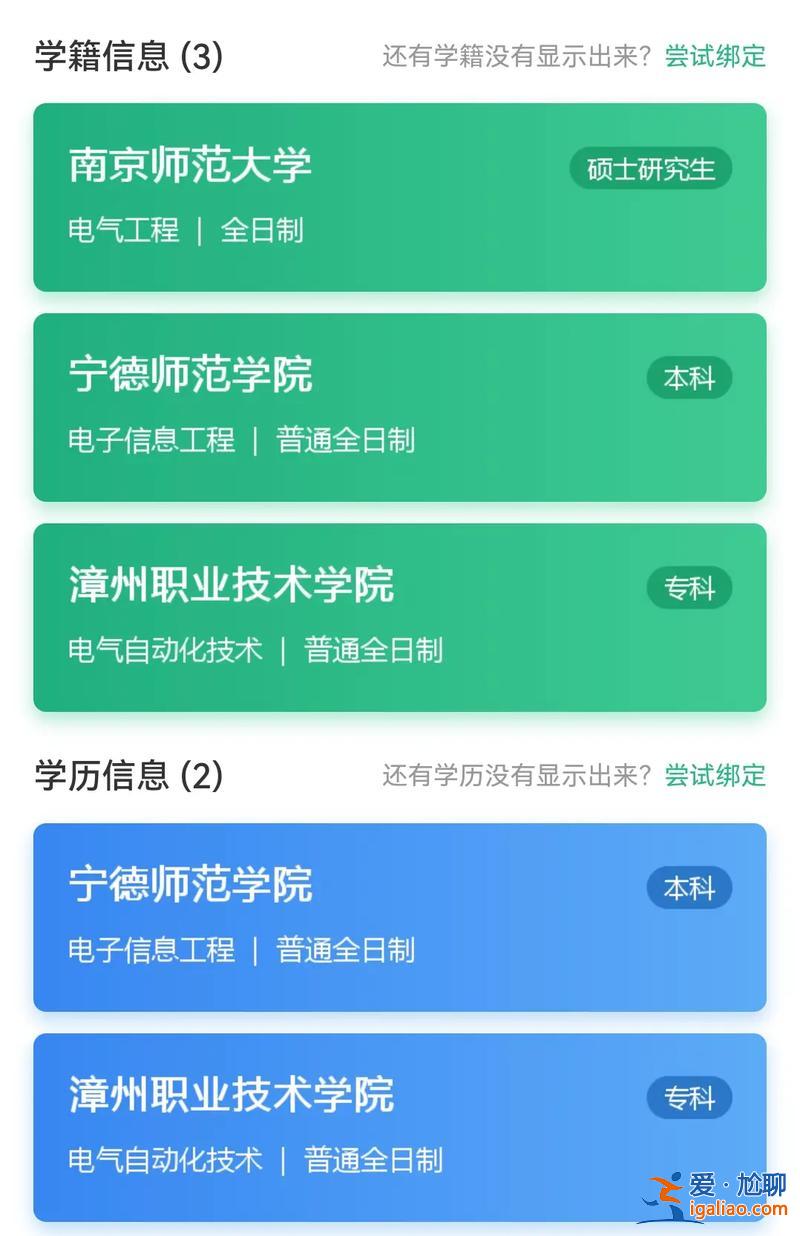The width and height of the screenshot is (800, 1236).
Task: View 漳州职业技术学院 card under 学历信息
Action: pyautogui.click(x=400, y=1126)
